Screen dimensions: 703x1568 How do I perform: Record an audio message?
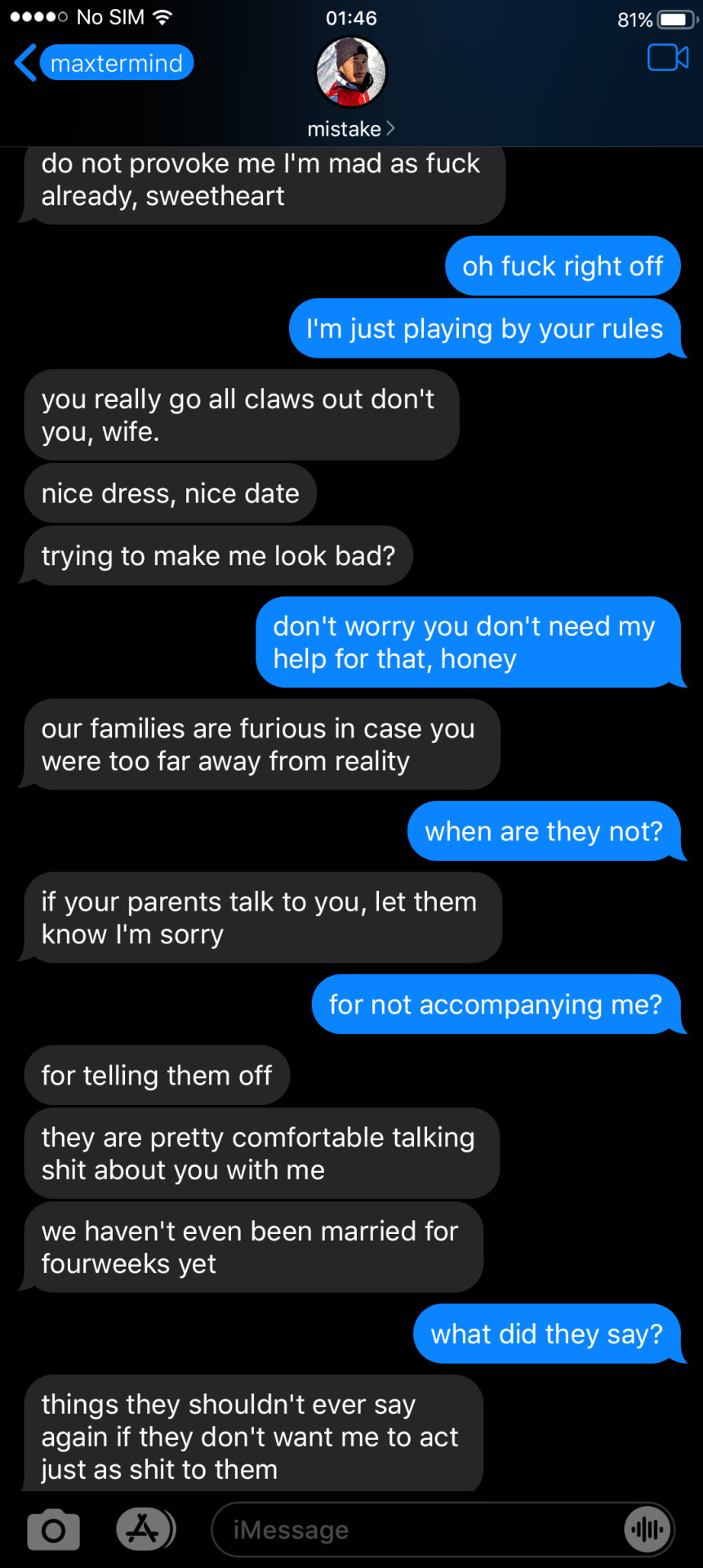click(647, 1530)
